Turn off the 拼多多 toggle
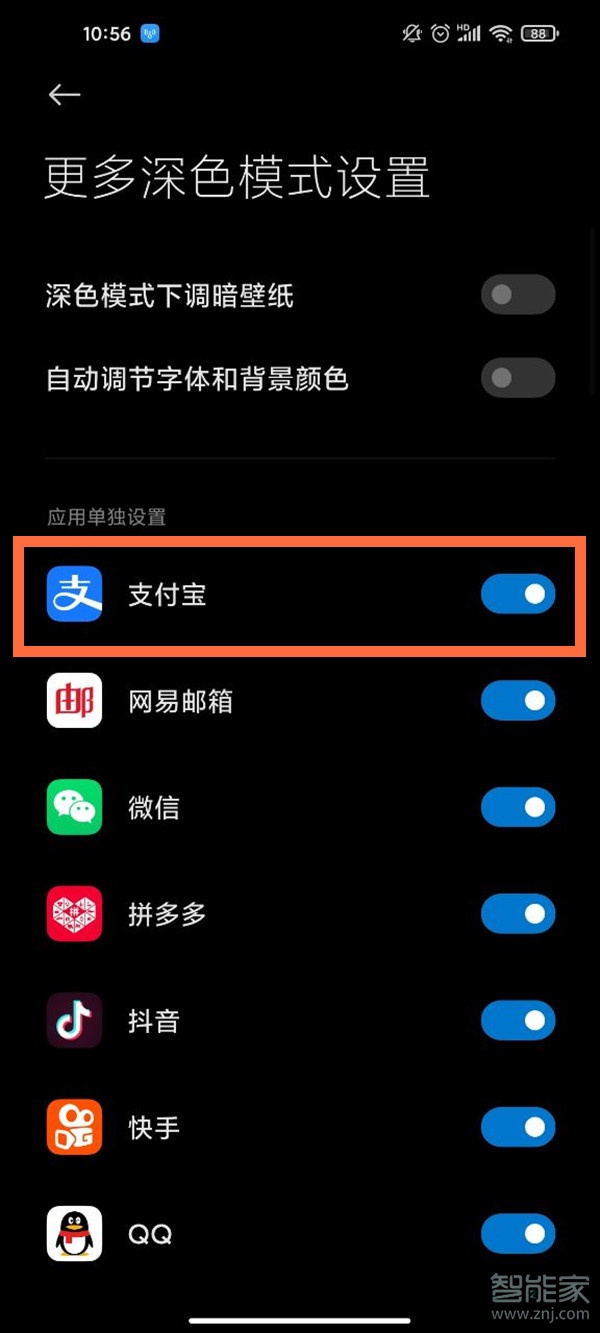This screenshot has height=1333, width=600. pos(517,914)
